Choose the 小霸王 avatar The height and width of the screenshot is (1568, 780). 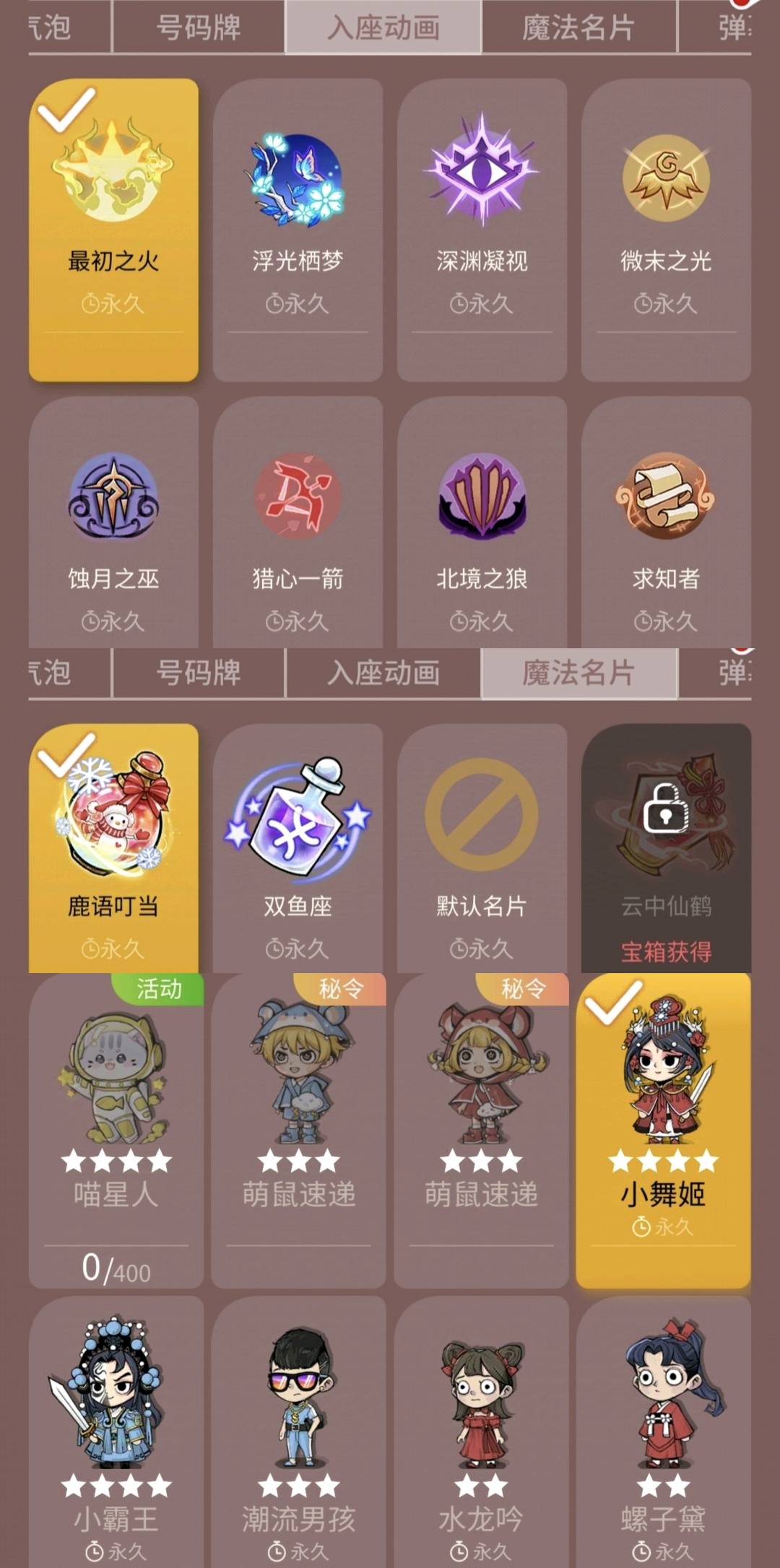pyautogui.click(x=116, y=1433)
